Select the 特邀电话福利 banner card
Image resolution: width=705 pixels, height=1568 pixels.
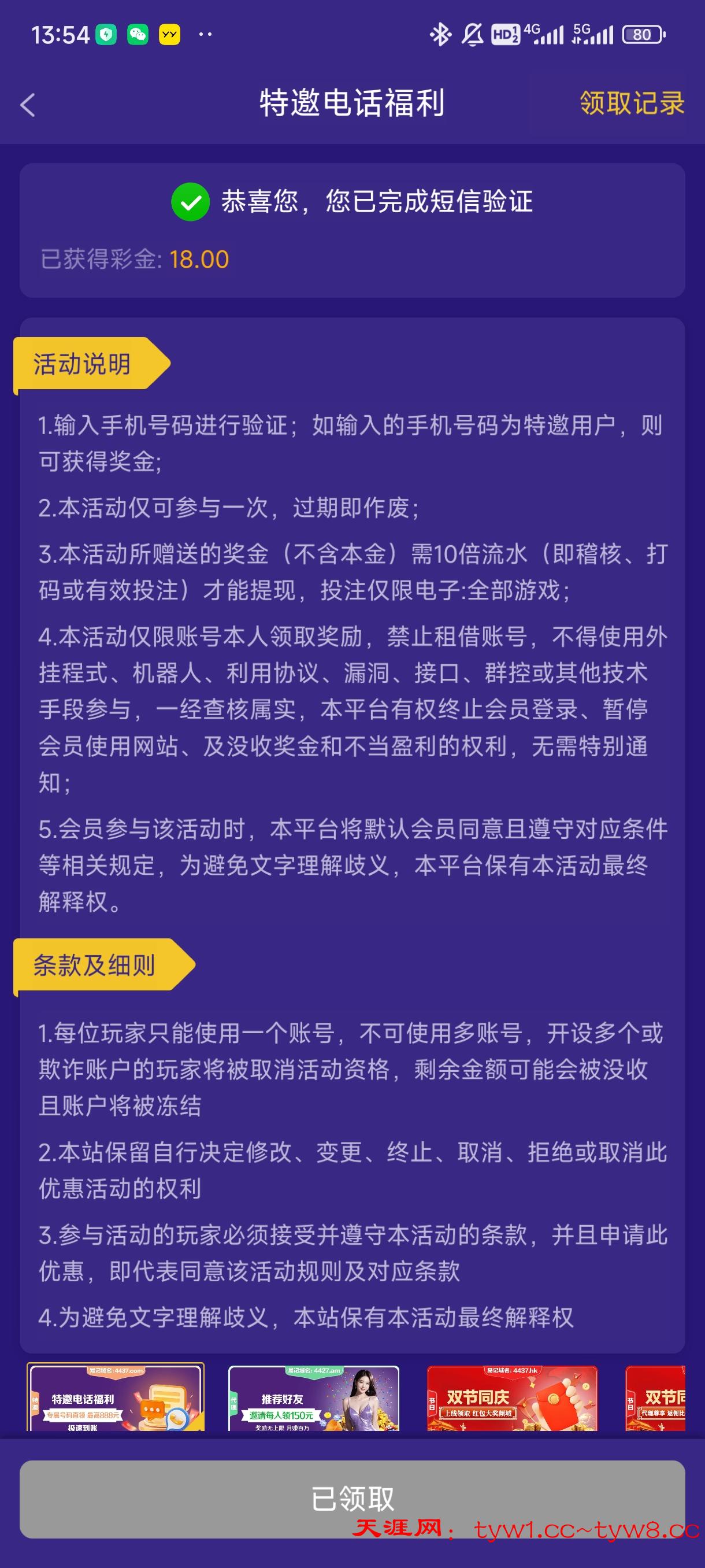coord(116,1397)
